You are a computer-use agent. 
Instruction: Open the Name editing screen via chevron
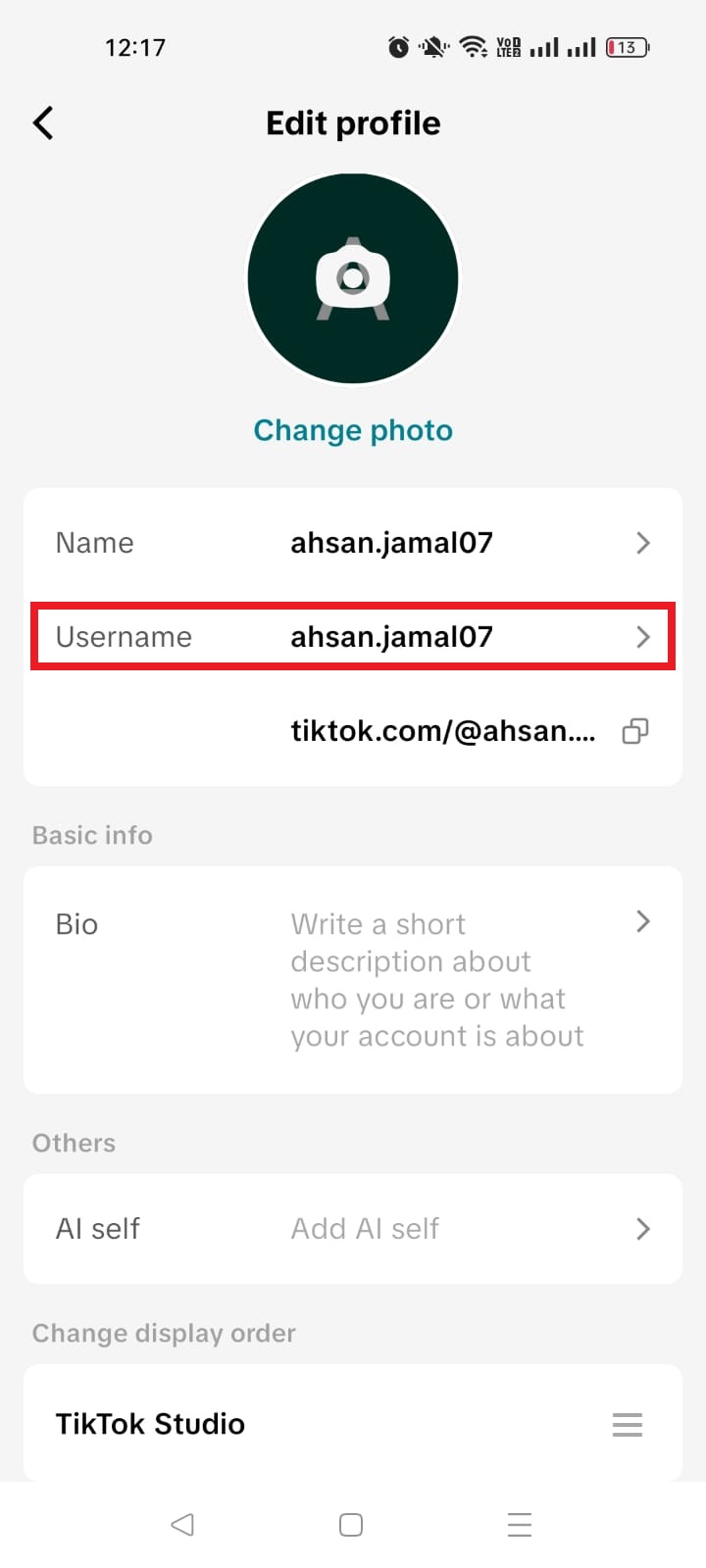643,542
